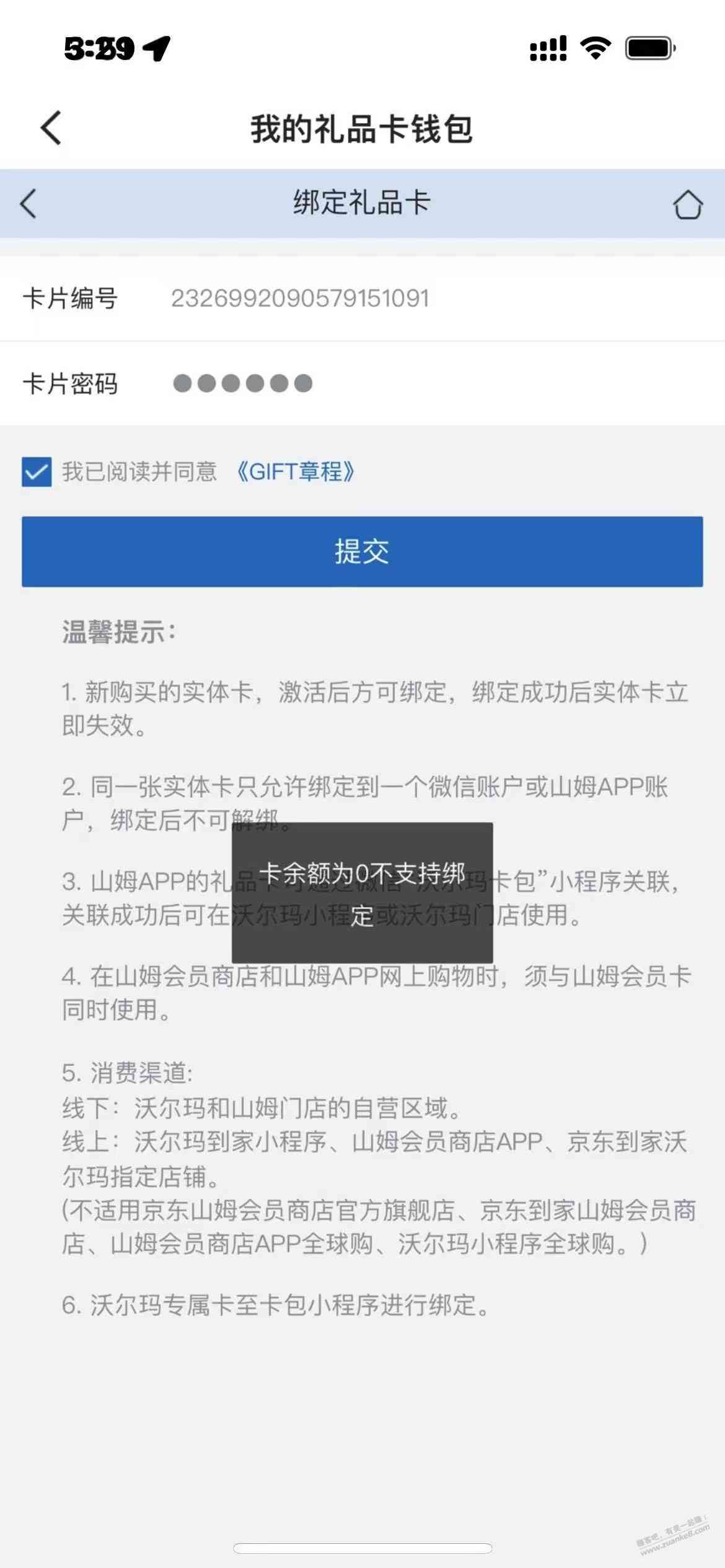Submit the card with the 提交 button

point(362,551)
